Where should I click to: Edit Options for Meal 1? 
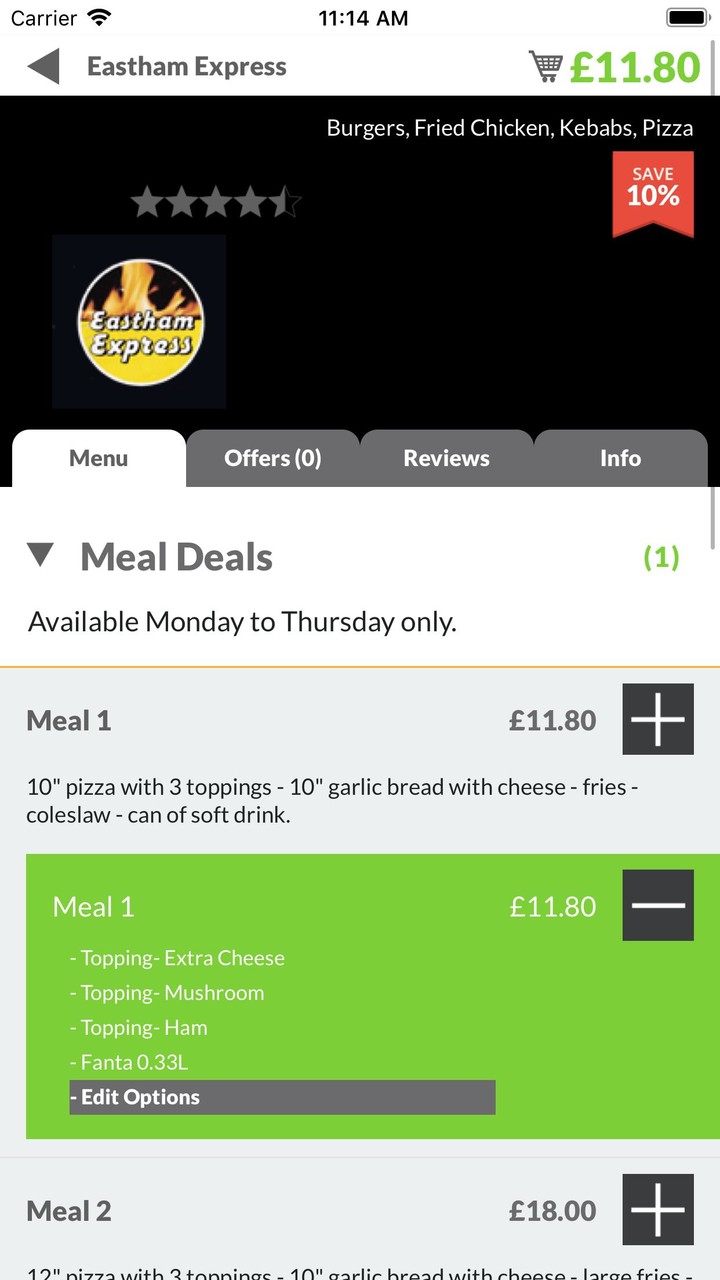pos(282,1097)
